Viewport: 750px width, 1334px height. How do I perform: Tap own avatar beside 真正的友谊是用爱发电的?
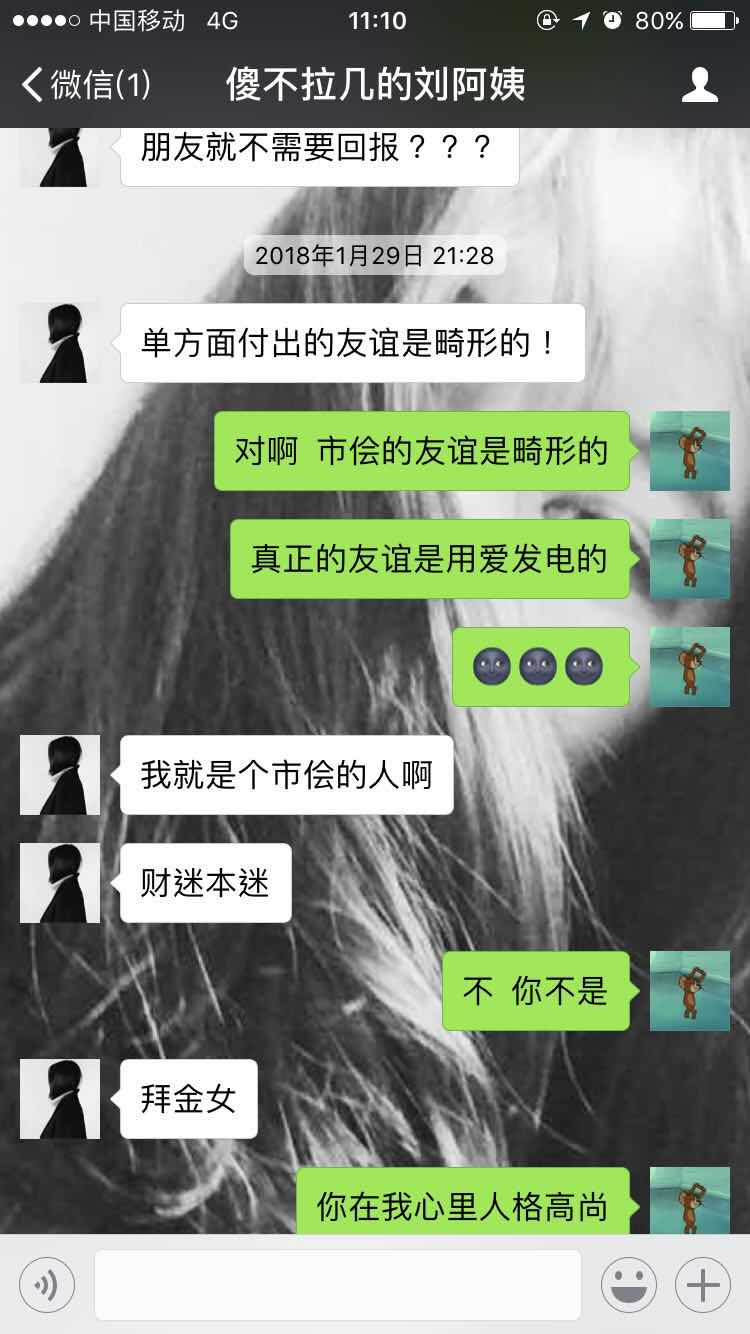(690, 559)
